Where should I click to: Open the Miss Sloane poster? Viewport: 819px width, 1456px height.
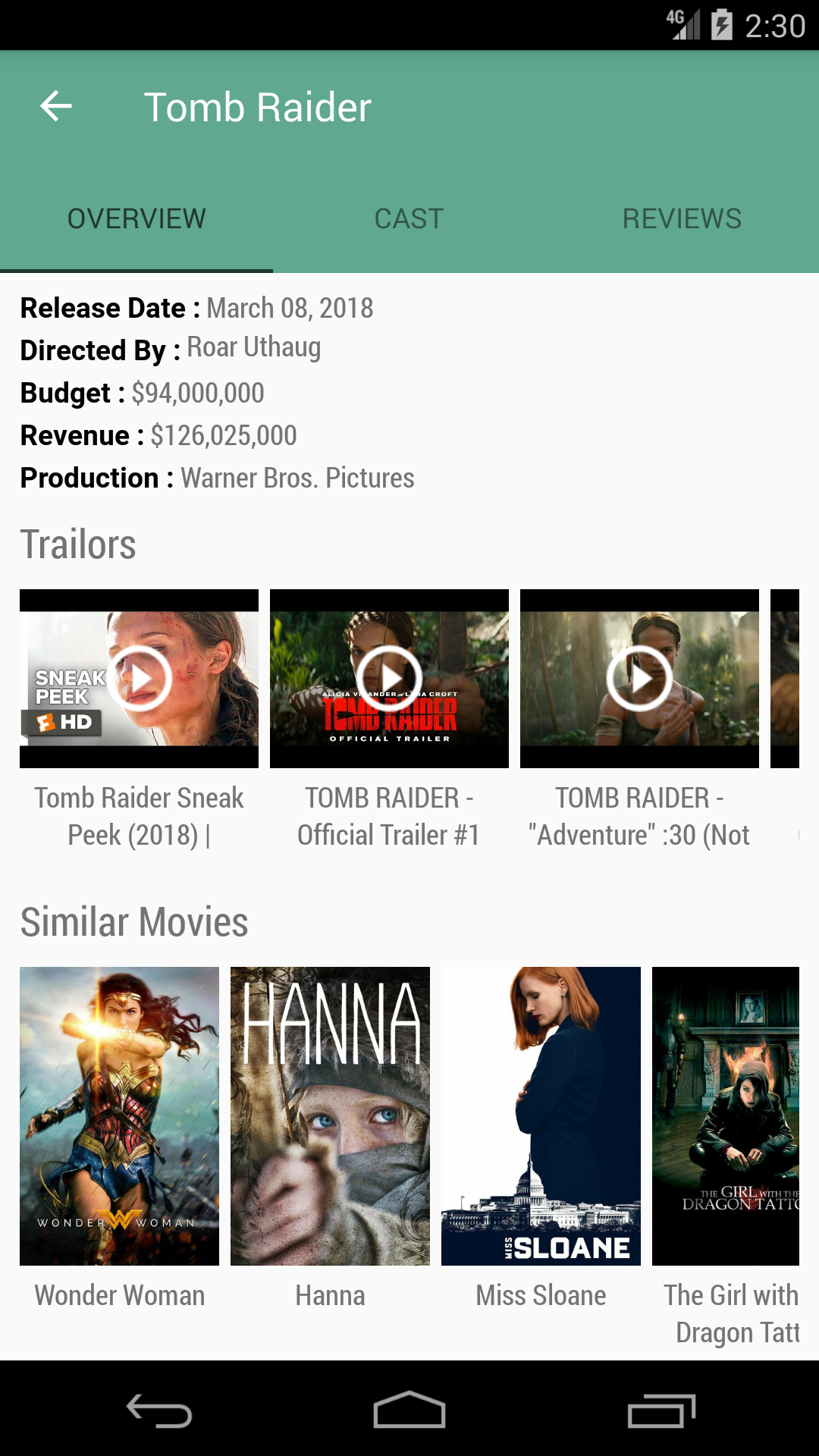click(540, 1115)
